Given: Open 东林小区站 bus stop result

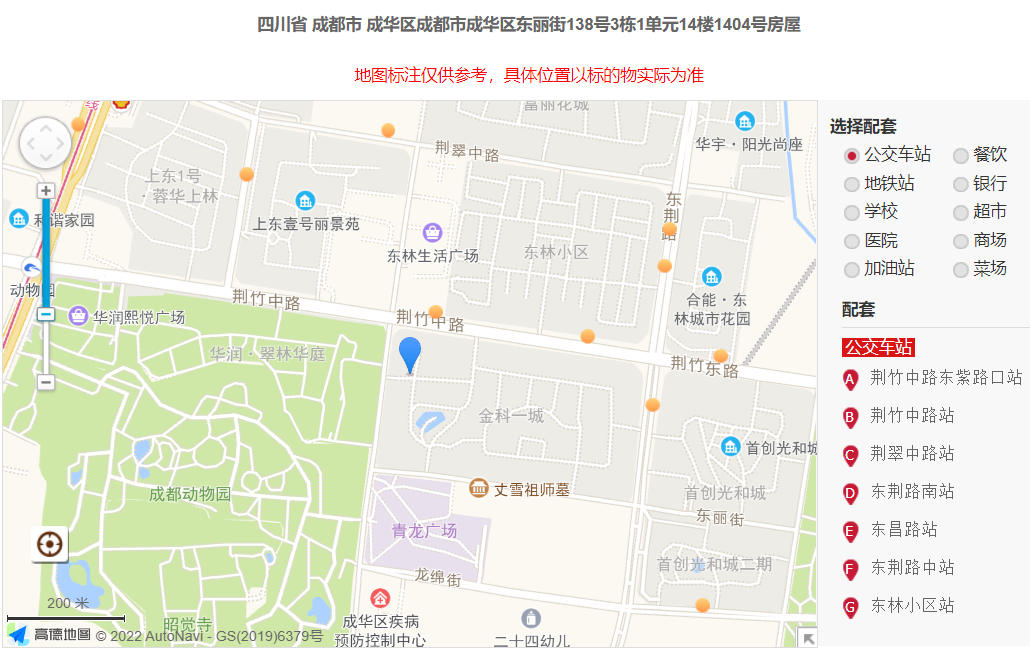Looking at the screenshot, I should (912, 606).
